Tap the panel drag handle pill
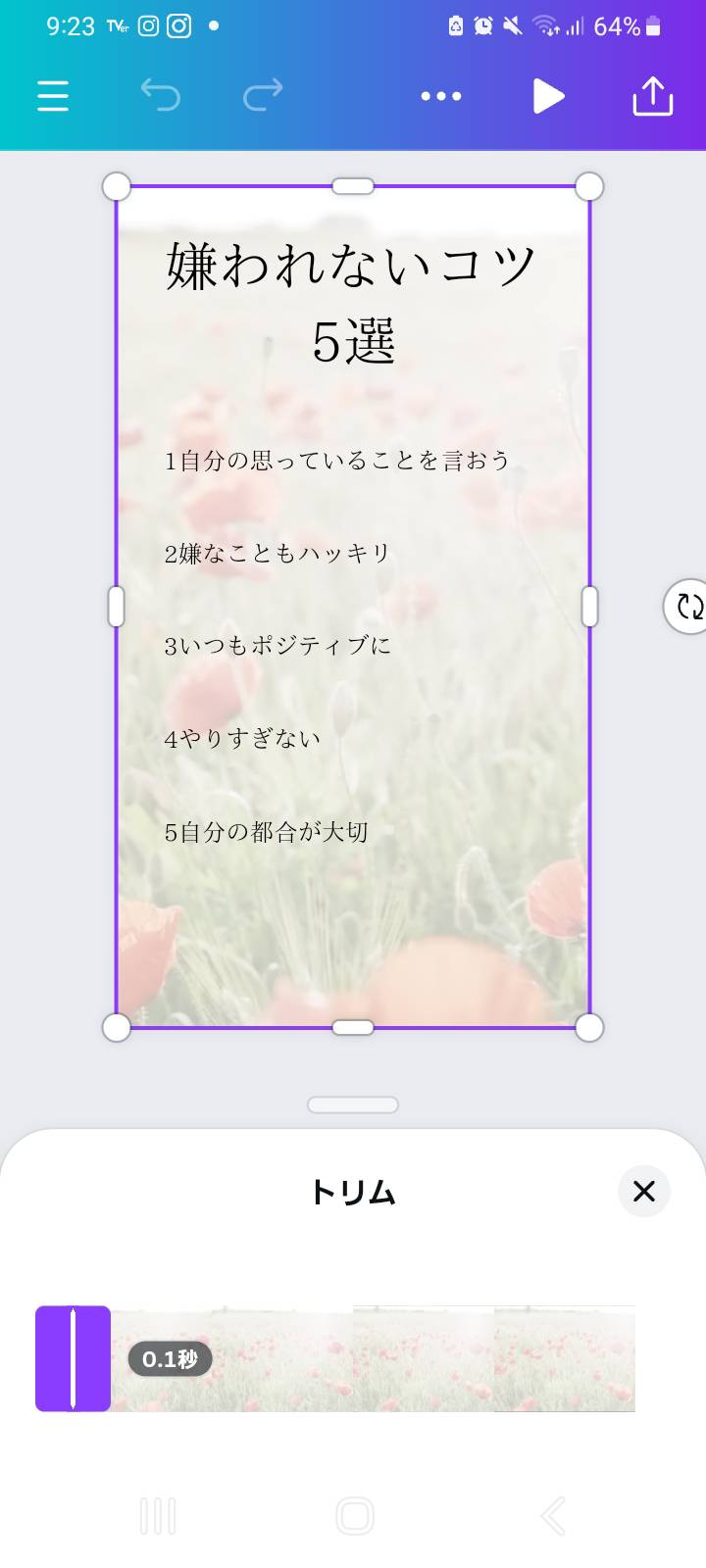 click(353, 1104)
